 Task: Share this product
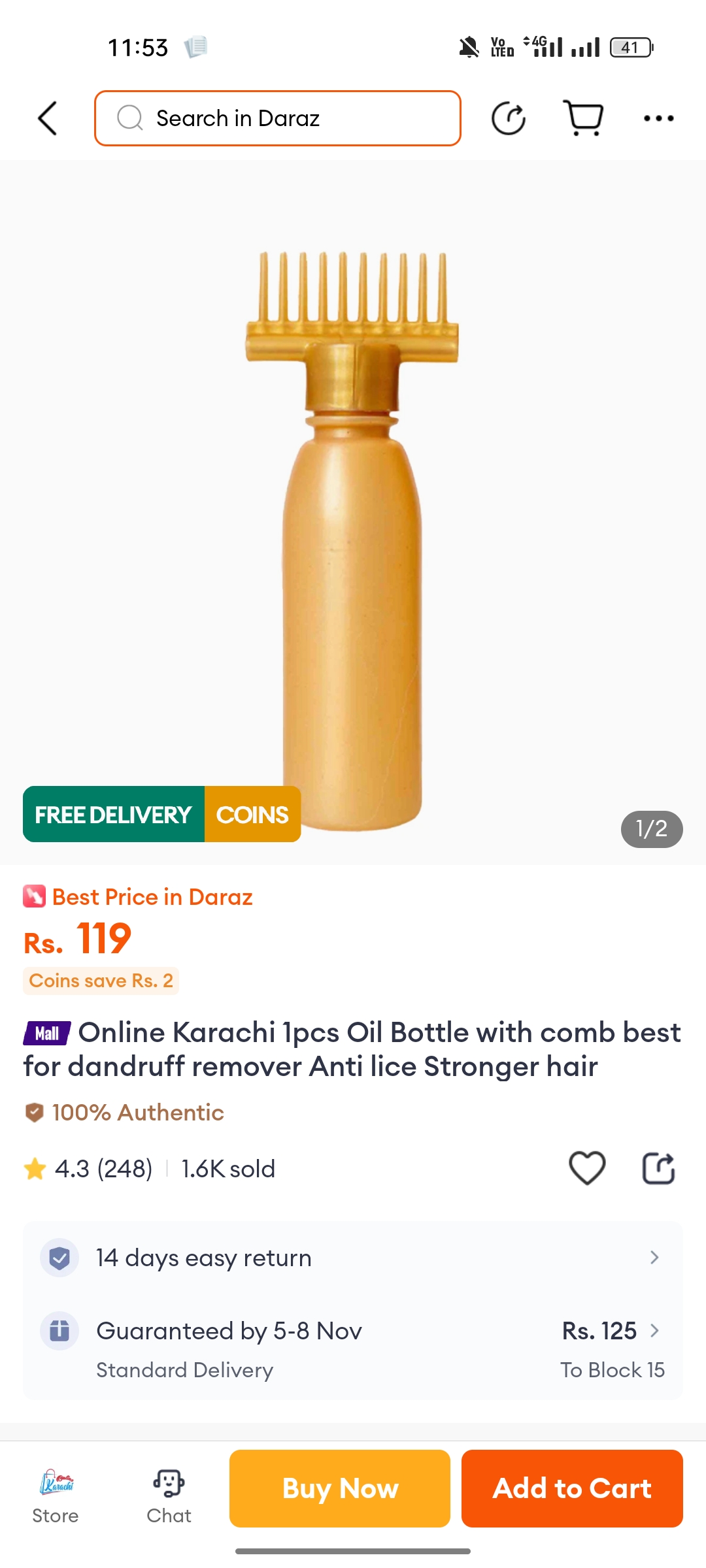click(x=658, y=1168)
